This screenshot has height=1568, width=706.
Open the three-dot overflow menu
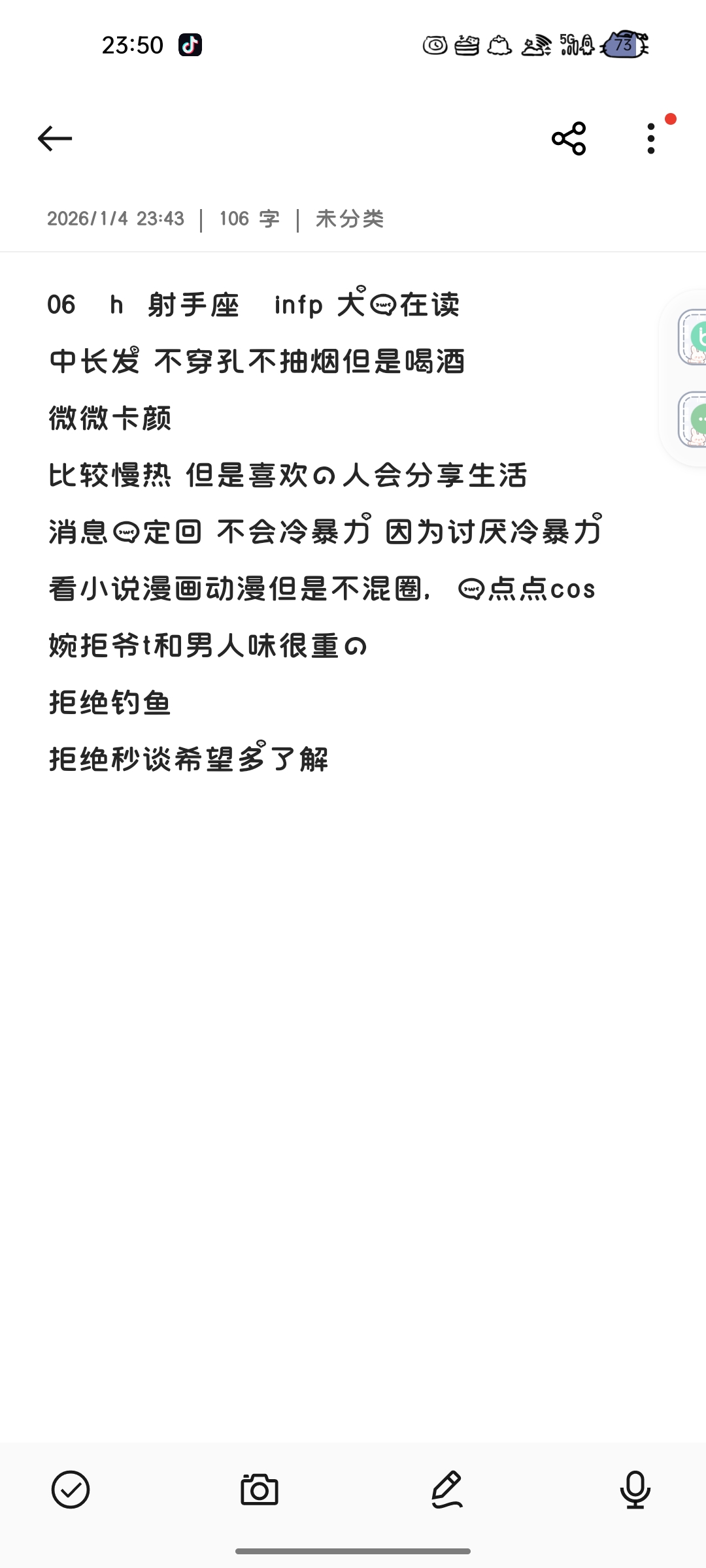point(650,139)
